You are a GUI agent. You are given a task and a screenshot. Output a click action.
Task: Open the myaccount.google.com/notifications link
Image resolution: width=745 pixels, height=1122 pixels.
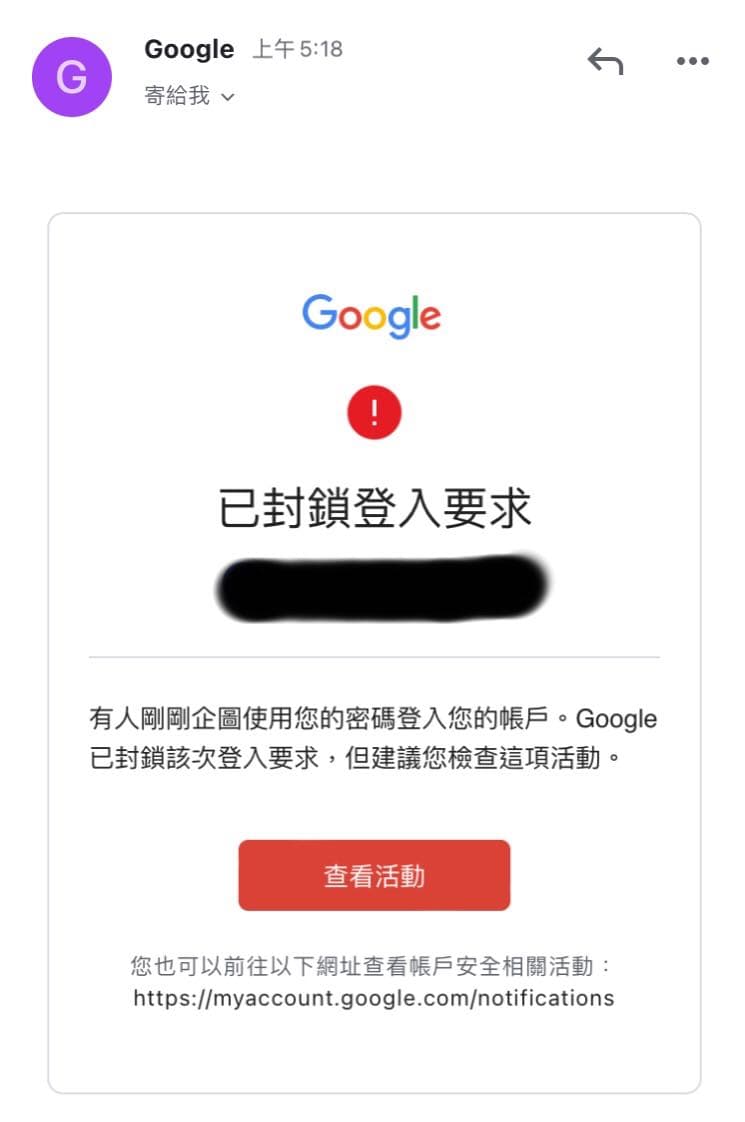point(371,998)
